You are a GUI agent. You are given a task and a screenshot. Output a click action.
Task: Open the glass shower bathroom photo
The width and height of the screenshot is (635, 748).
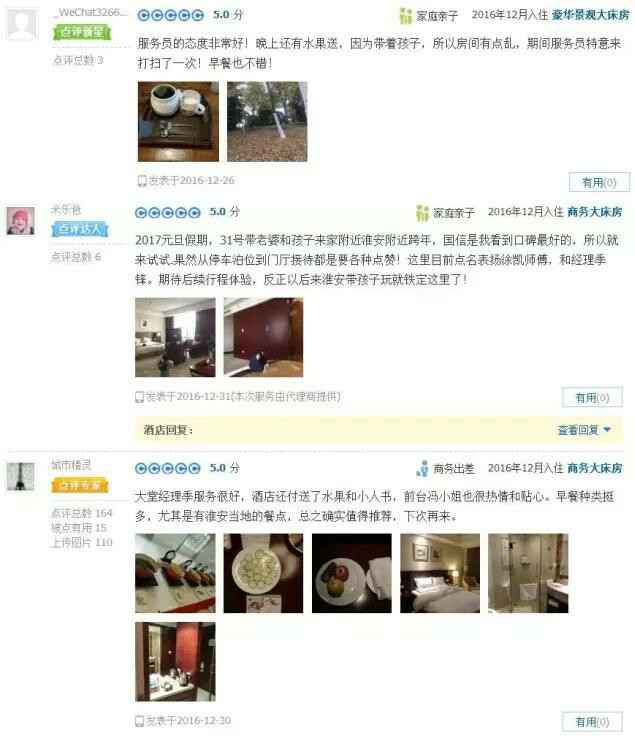[x=528, y=573]
